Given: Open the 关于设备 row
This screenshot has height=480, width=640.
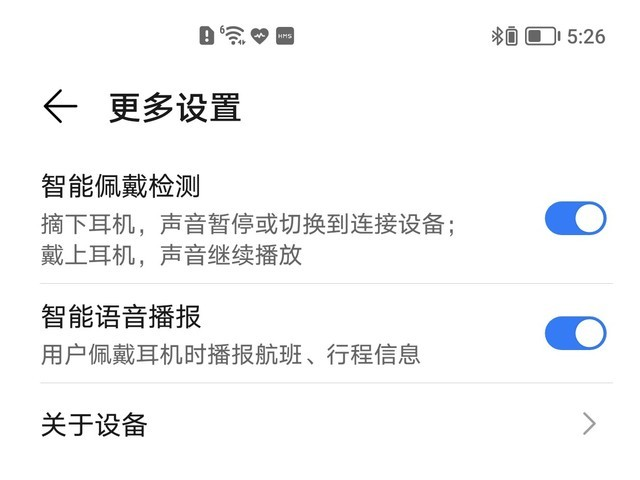Looking at the screenshot, I should point(320,425).
